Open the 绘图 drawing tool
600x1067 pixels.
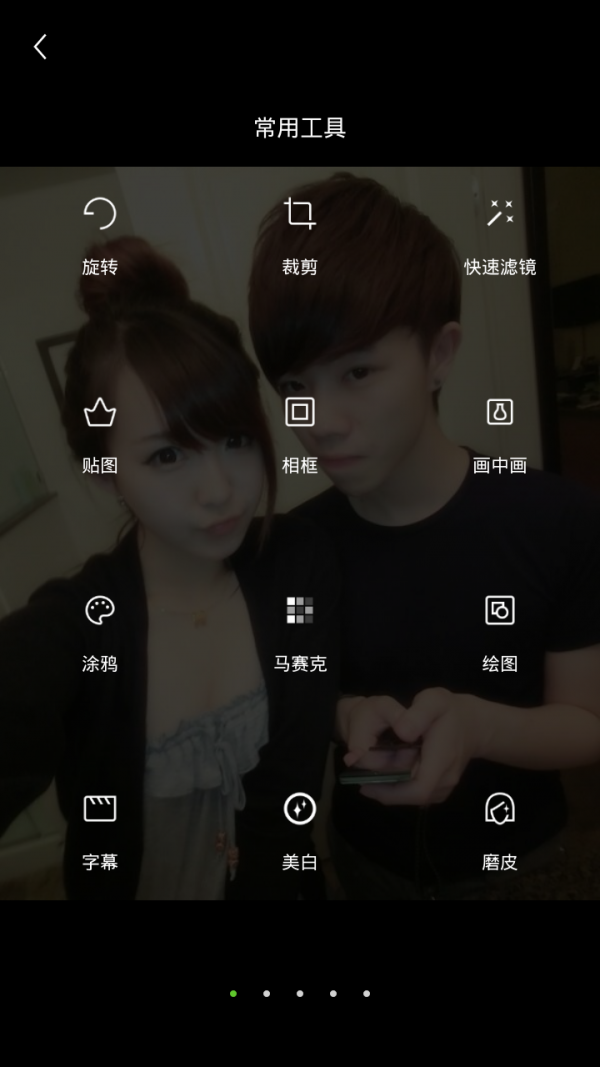(500, 631)
